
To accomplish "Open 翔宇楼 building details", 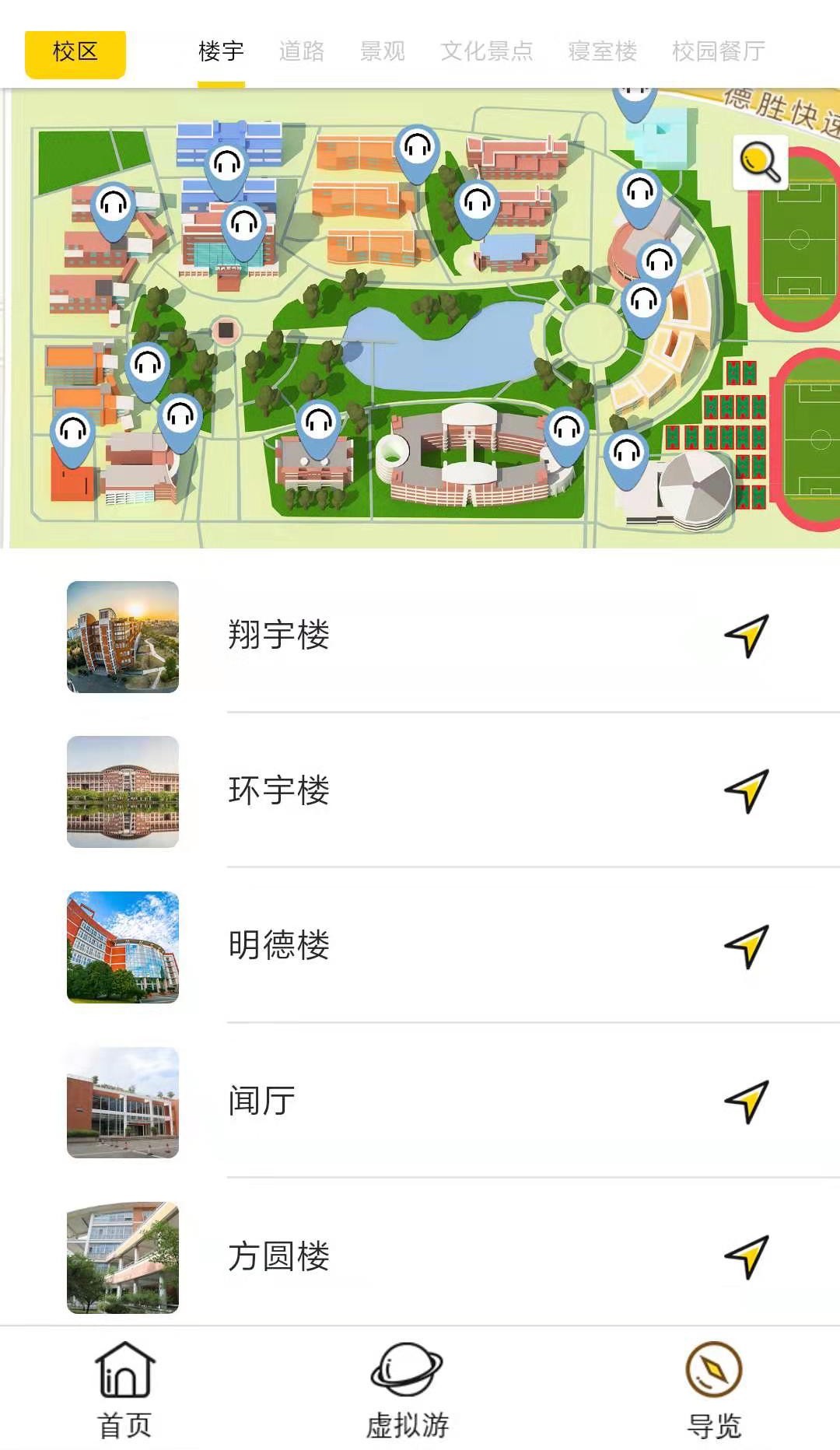I will (x=278, y=636).
